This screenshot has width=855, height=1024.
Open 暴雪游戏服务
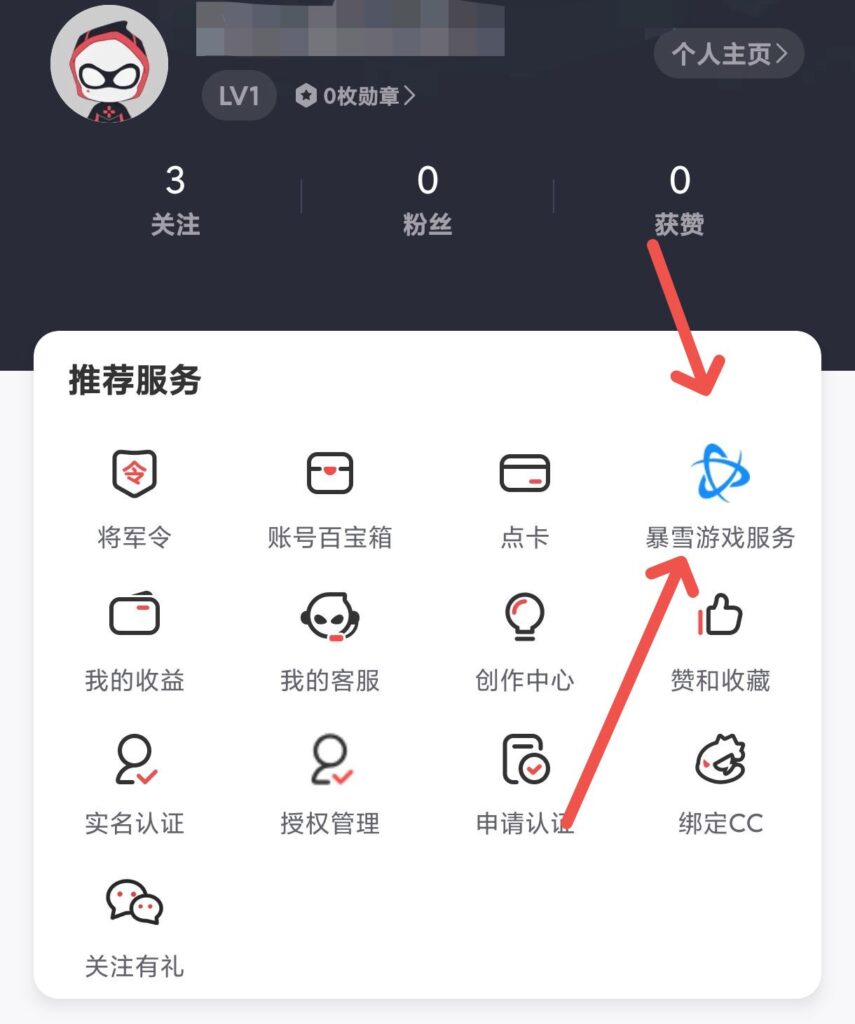pyautogui.click(x=720, y=497)
